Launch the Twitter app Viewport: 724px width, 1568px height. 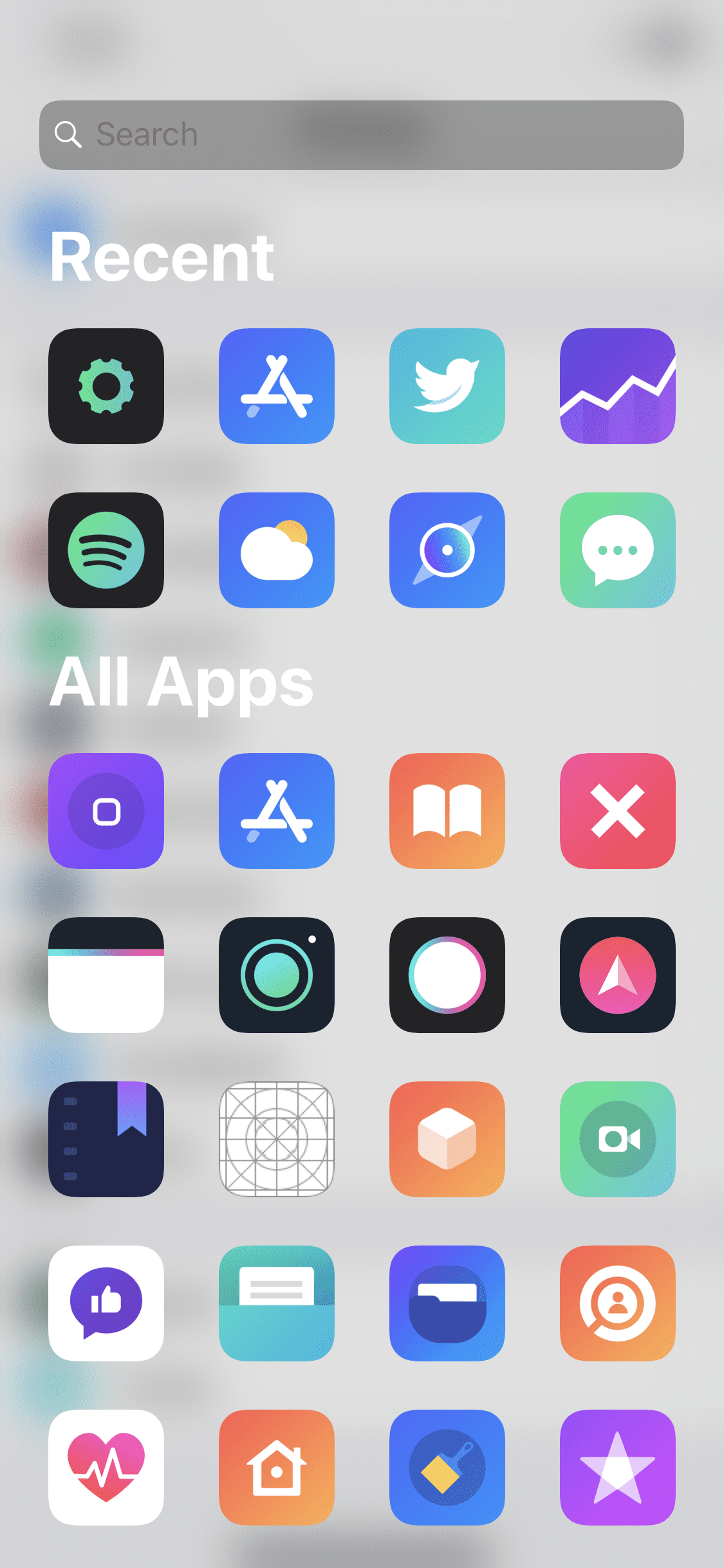pyautogui.click(x=447, y=386)
